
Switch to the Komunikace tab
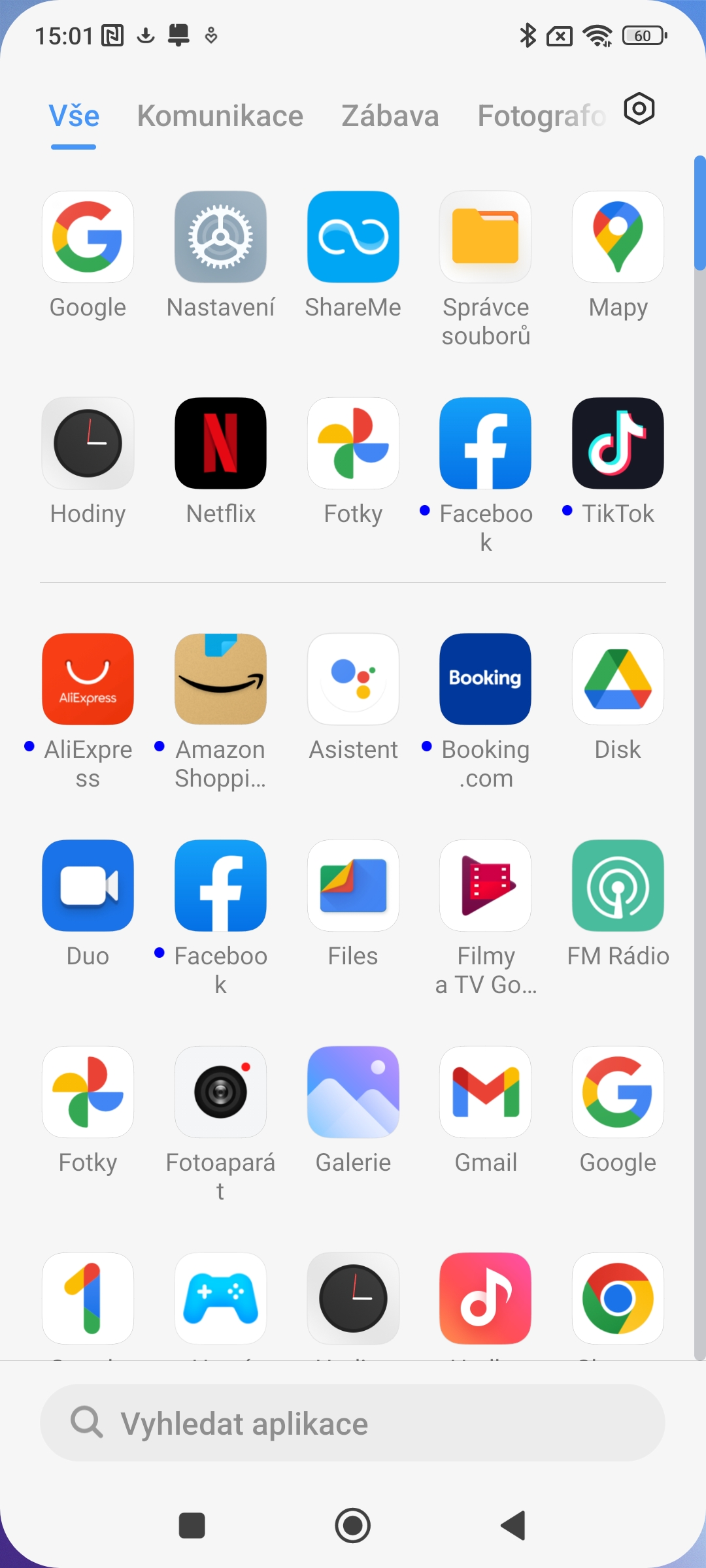pos(220,116)
